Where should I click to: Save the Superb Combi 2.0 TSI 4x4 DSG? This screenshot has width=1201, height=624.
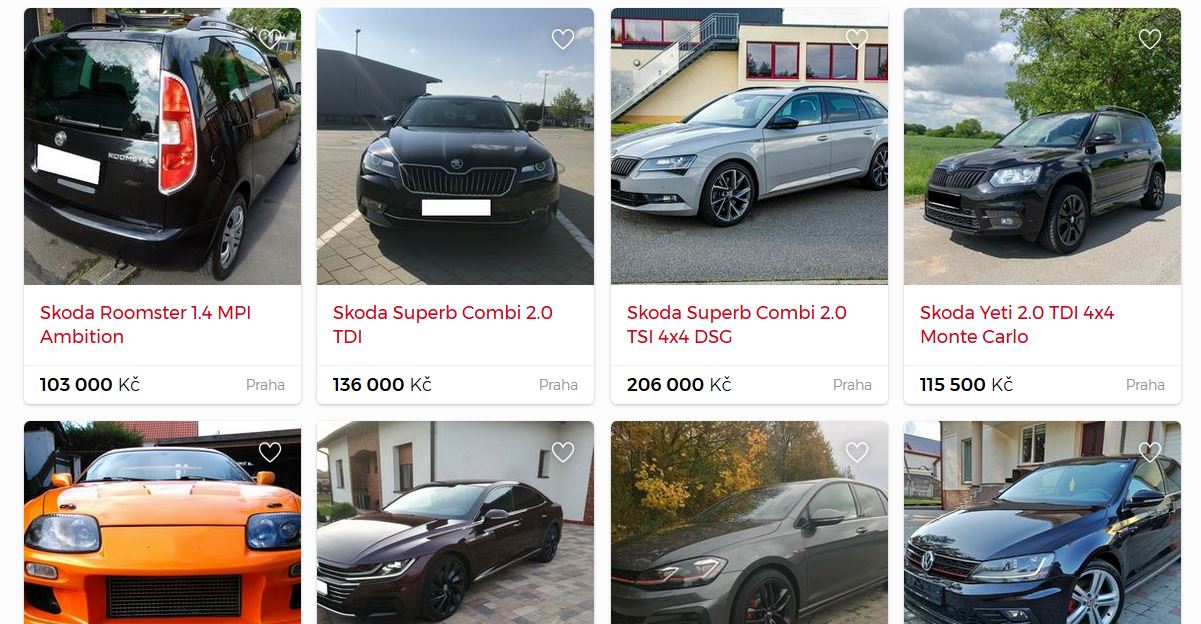tap(857, 39)
